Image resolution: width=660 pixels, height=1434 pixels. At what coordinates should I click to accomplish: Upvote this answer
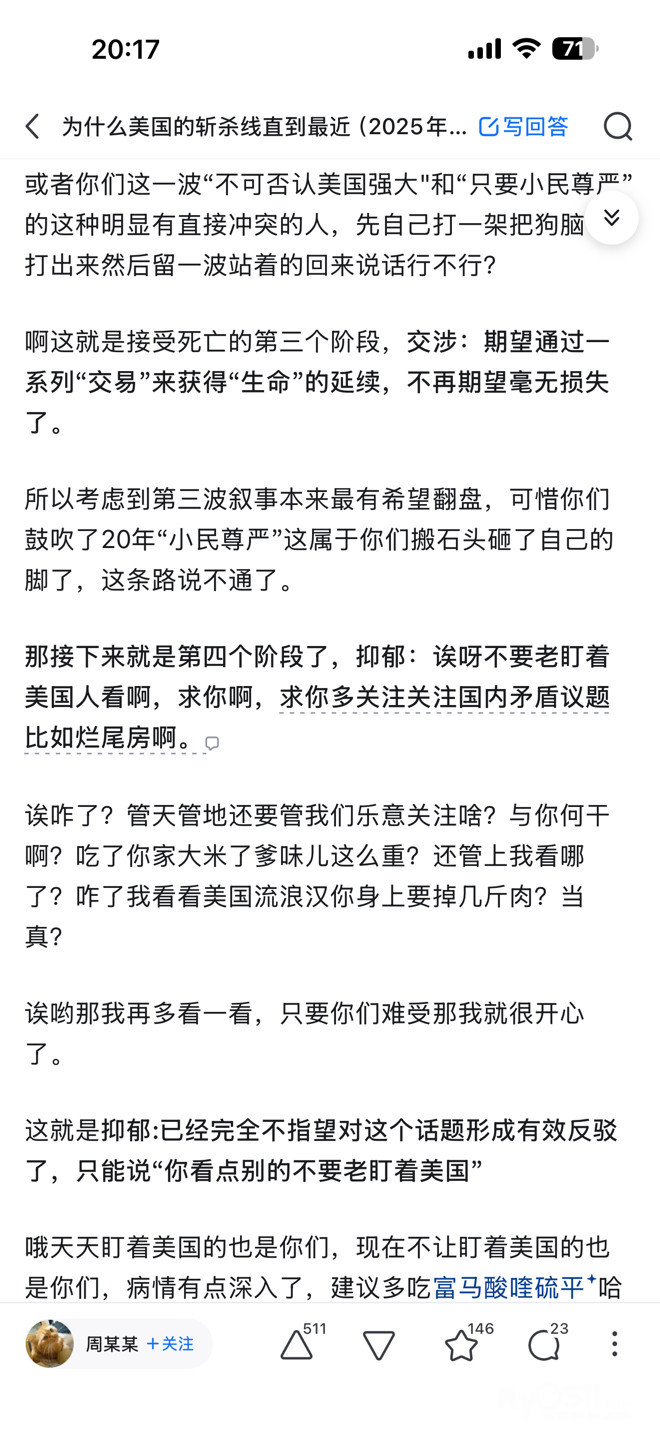[297, 1345]
